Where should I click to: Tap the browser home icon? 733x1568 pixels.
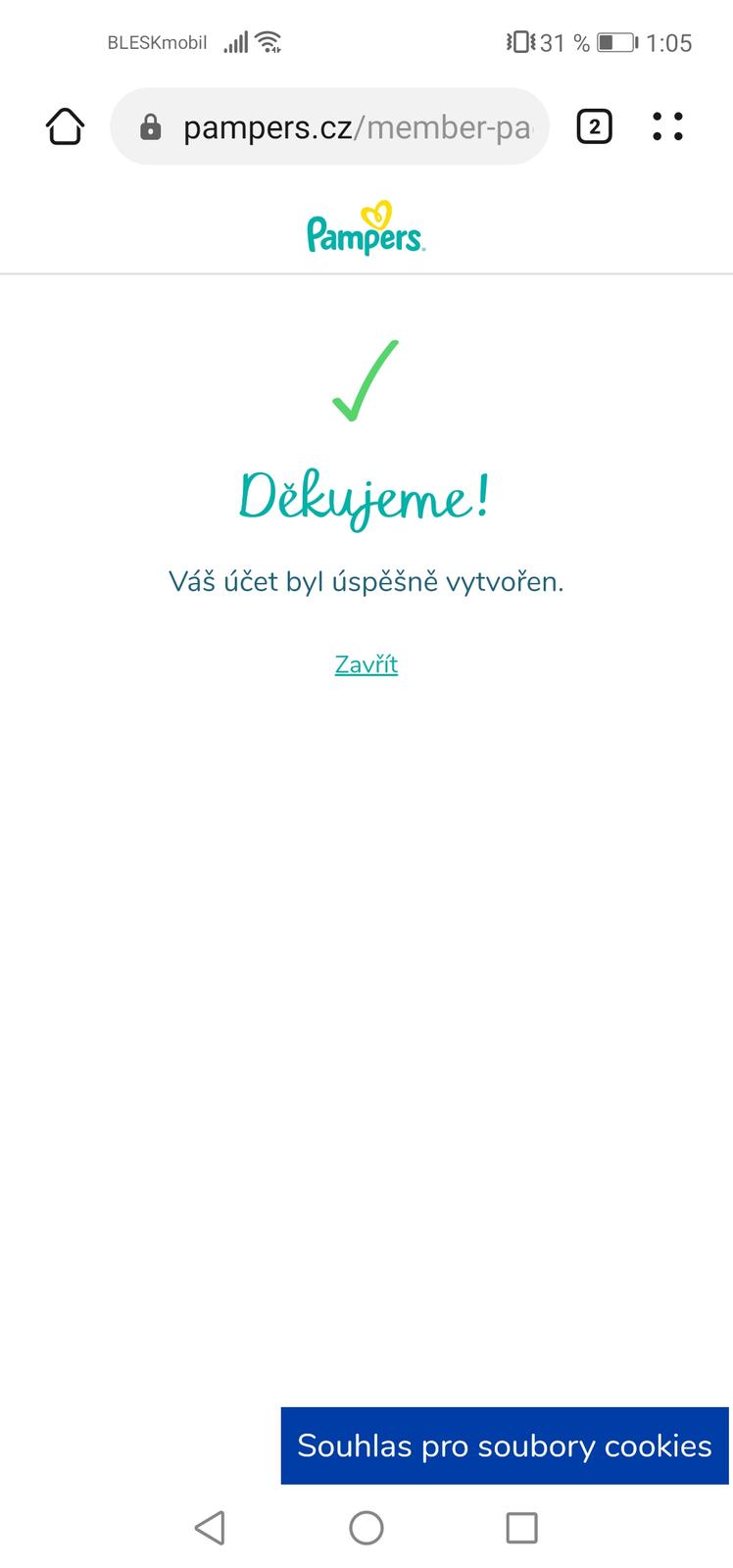pos(65,126)
